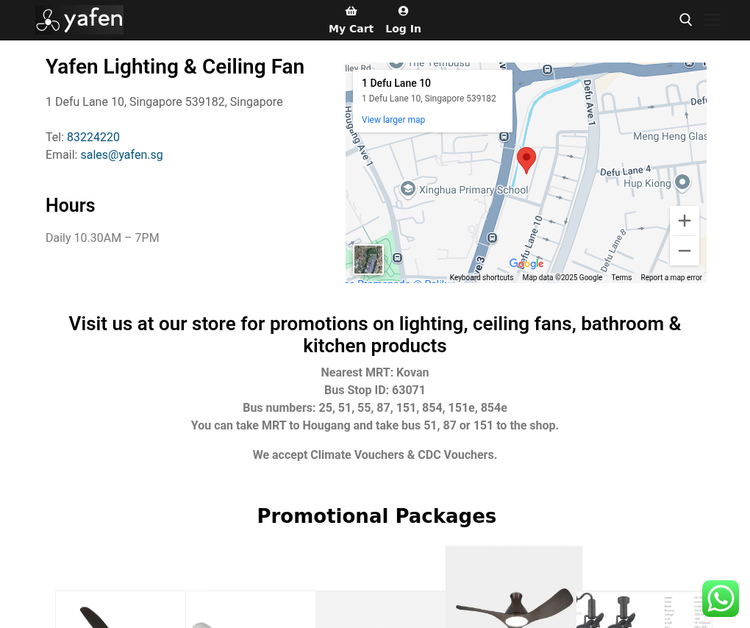
Task: Tap the Yafen logo to go home
Action: click(80, 20)
